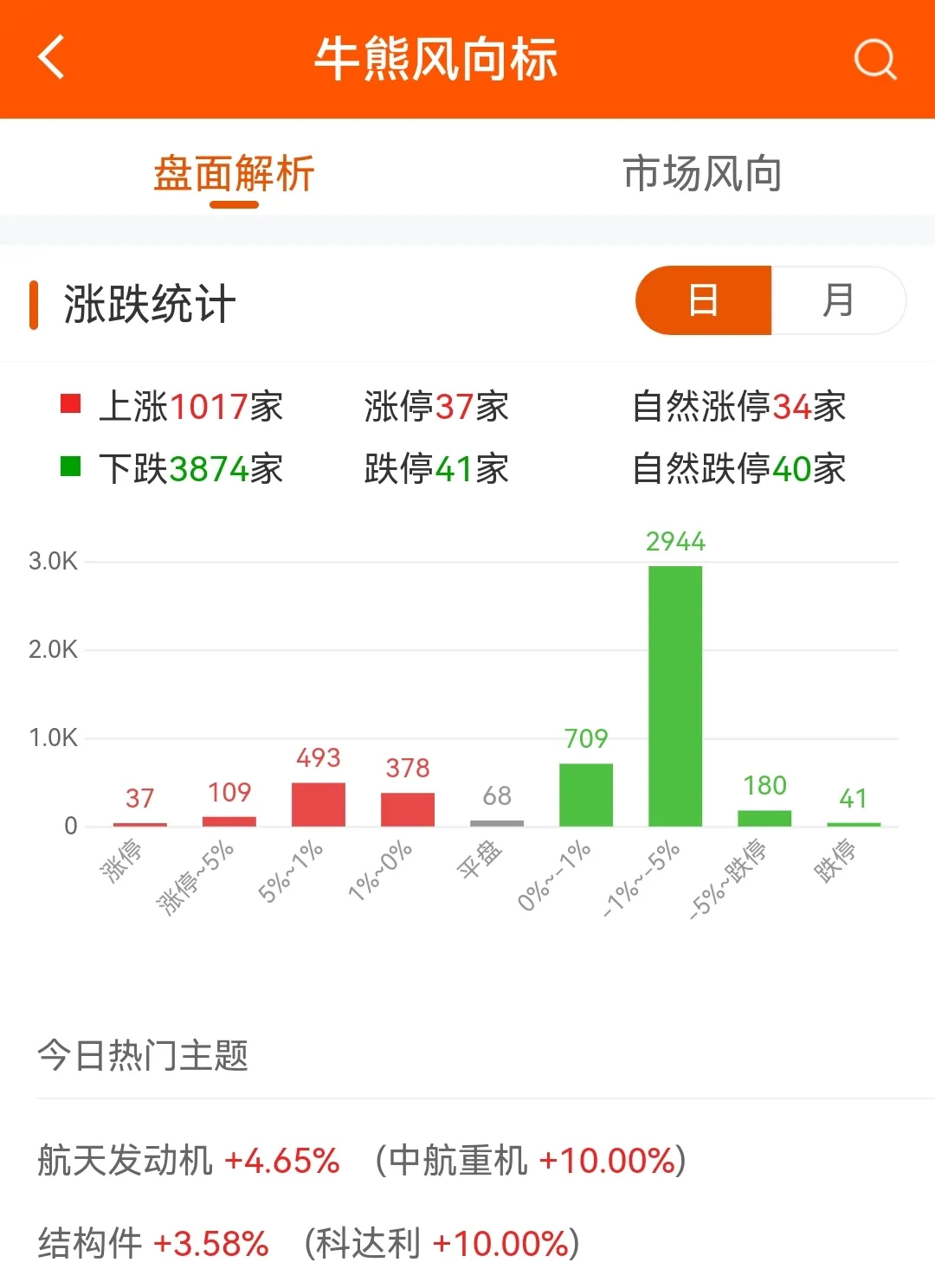935x1288 pixels.
Task: Select the 盘面解析 tab
Action: (x=234, y=174)
